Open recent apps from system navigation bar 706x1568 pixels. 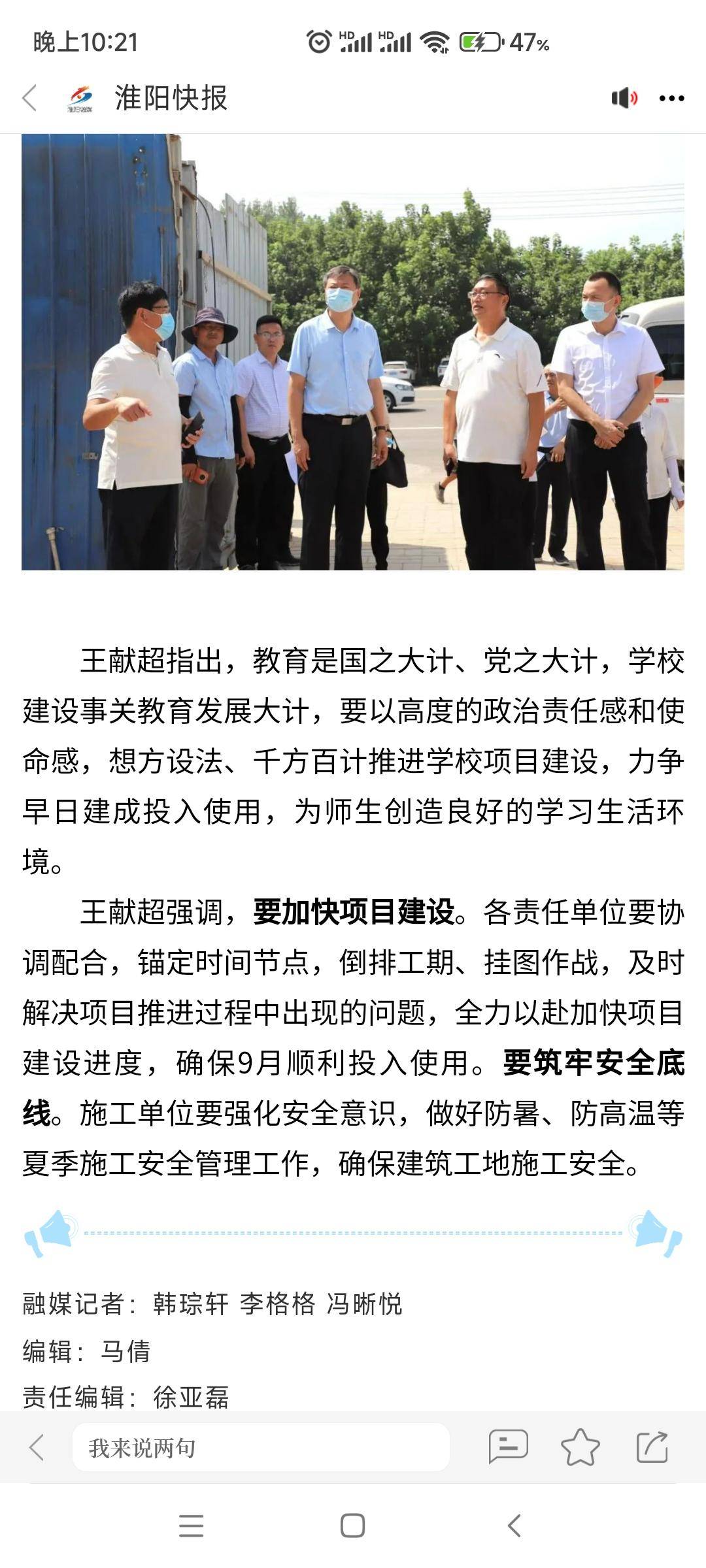pos(191,1526)
